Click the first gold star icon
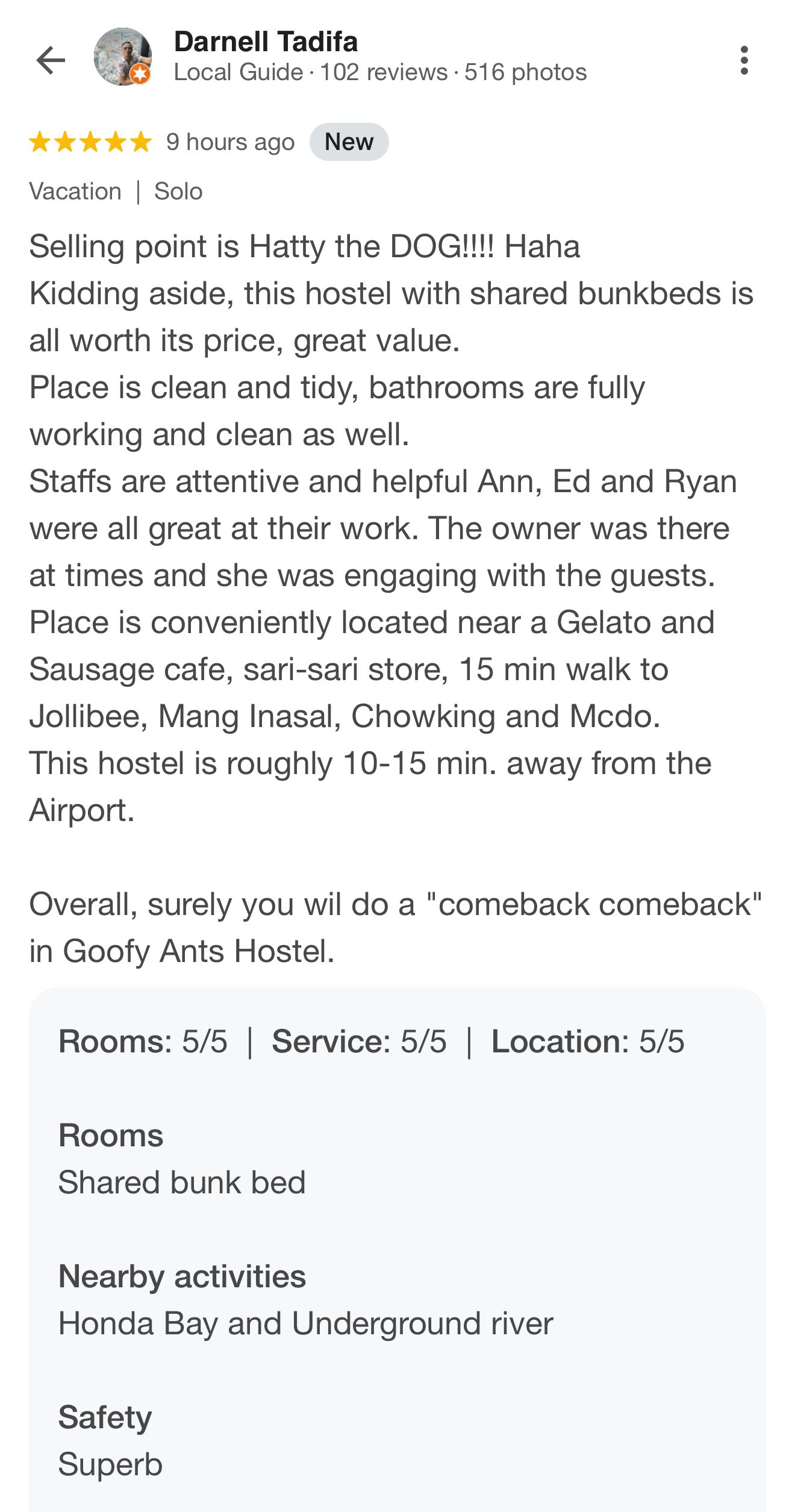 pyautogui.click(x=40, y=142)
